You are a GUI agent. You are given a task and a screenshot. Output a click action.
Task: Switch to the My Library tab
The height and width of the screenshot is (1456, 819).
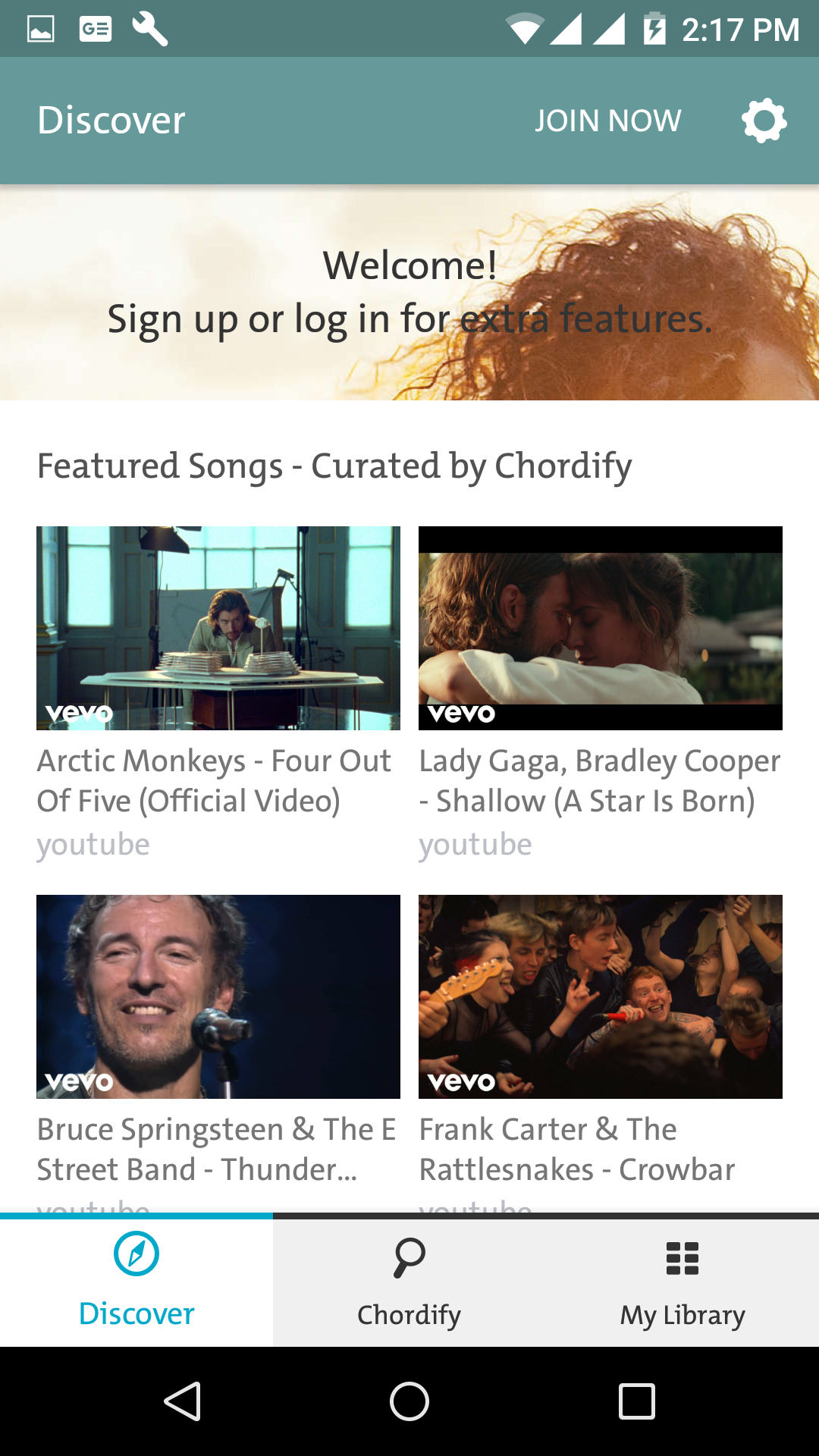(682, 1282)
